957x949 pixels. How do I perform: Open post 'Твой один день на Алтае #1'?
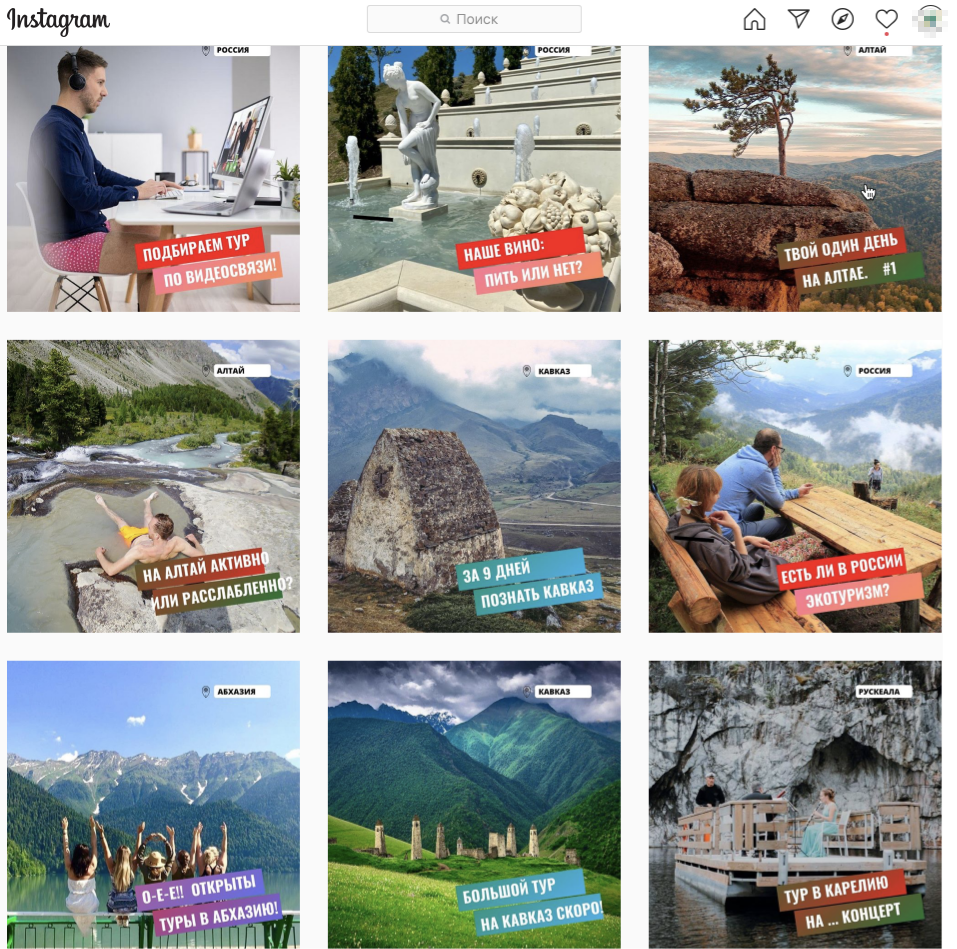[x=795, y=178]
